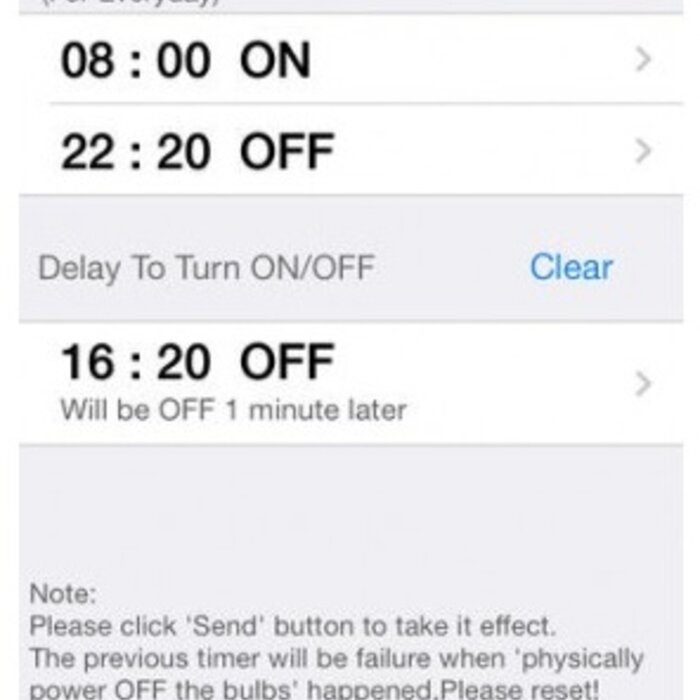The image size is (700, 700).
Task: Clear the delay to turn ON/OFF
Action: [571, 267]
